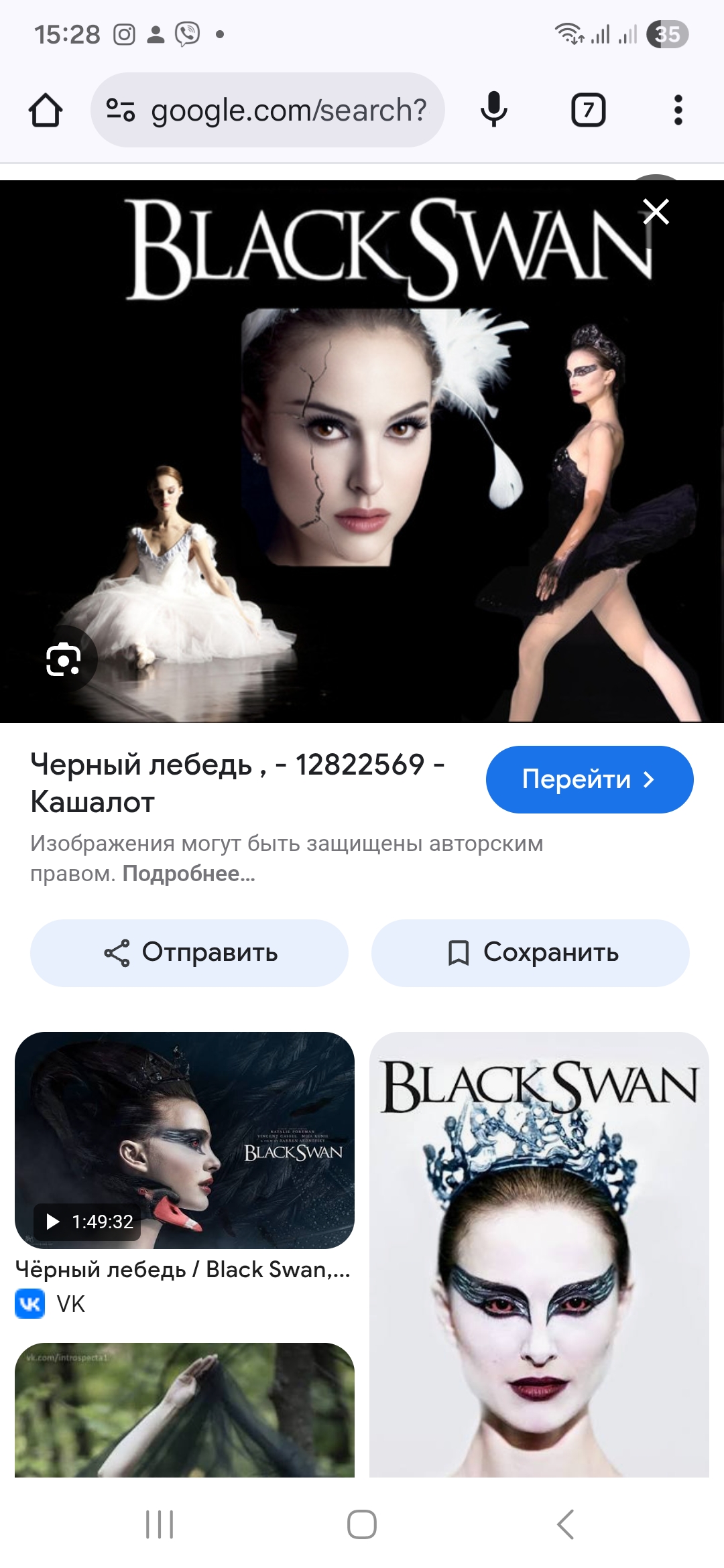
Task: Start voice search with the microphone
Action: click(x=494, y=110)
